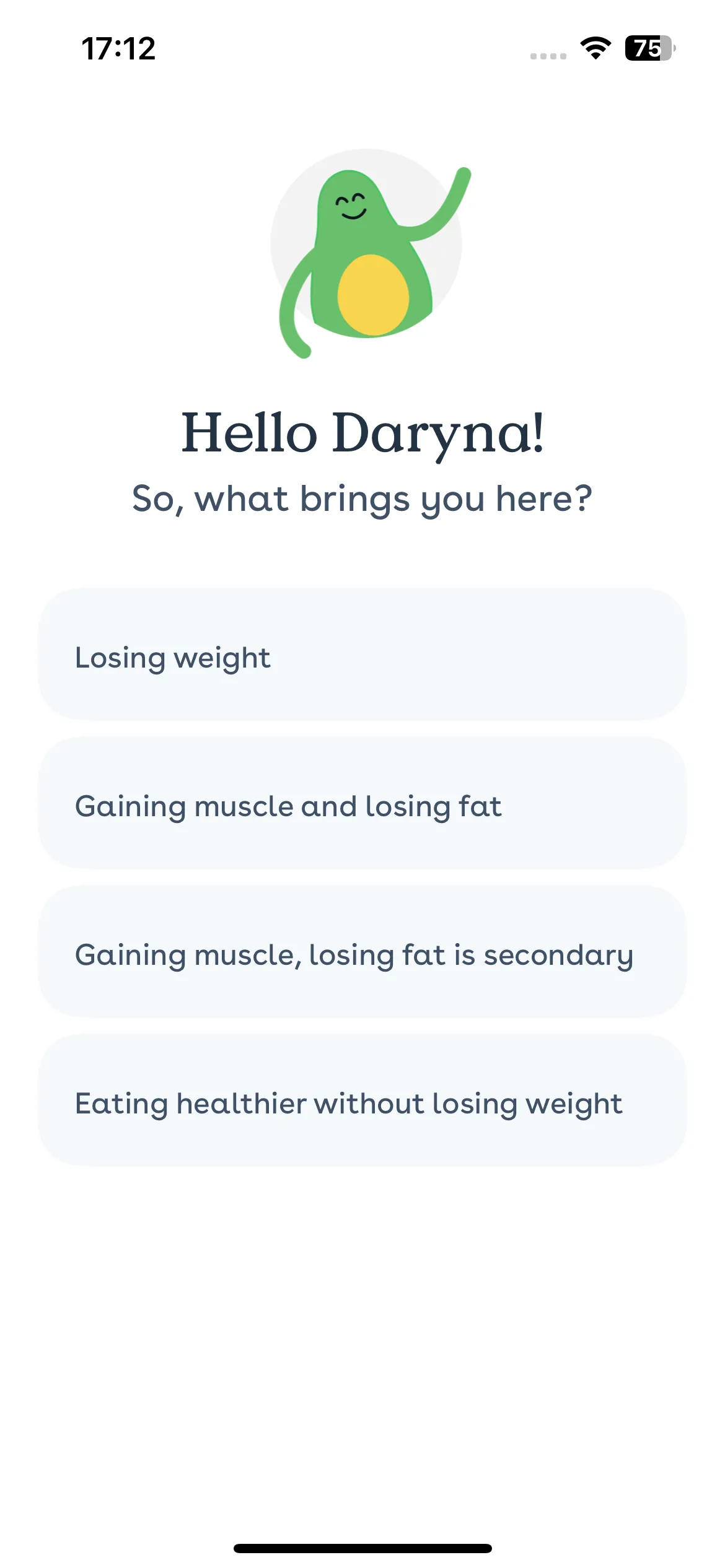
Task: Choose Gaining muscle and losing fat
Action: click(x=362, y=804)
